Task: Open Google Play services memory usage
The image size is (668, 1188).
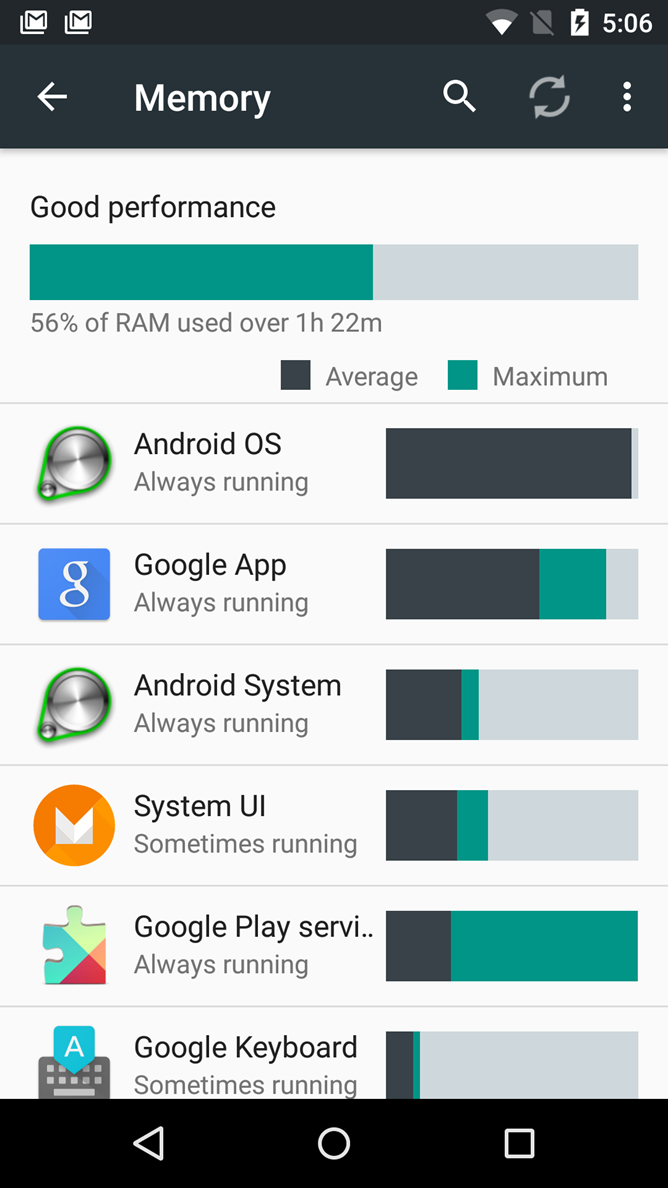Action: click(x=334, y=946)
